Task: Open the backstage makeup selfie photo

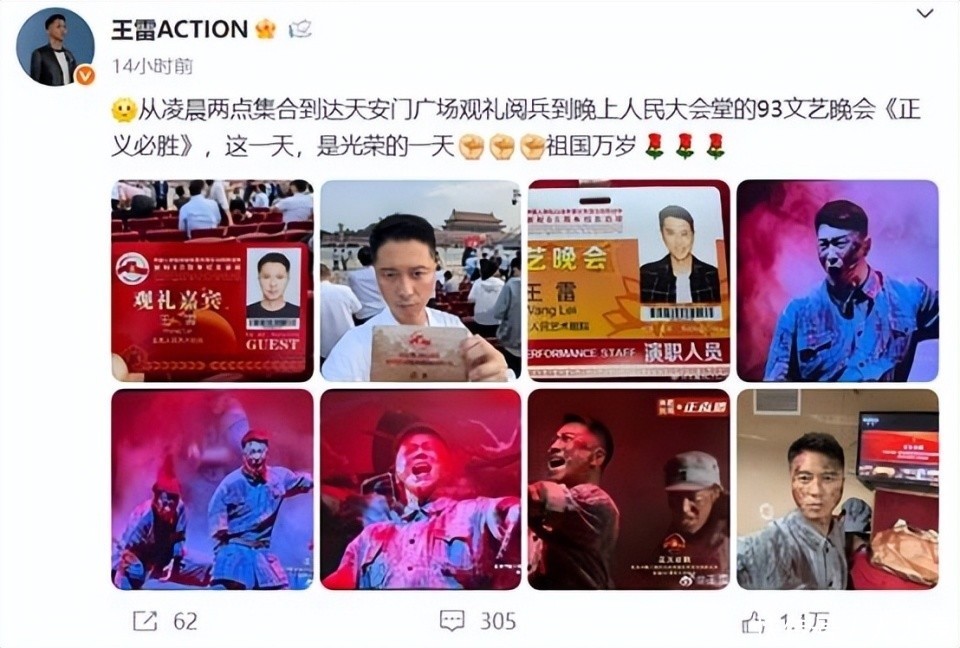Action: [x=837, y=489]
